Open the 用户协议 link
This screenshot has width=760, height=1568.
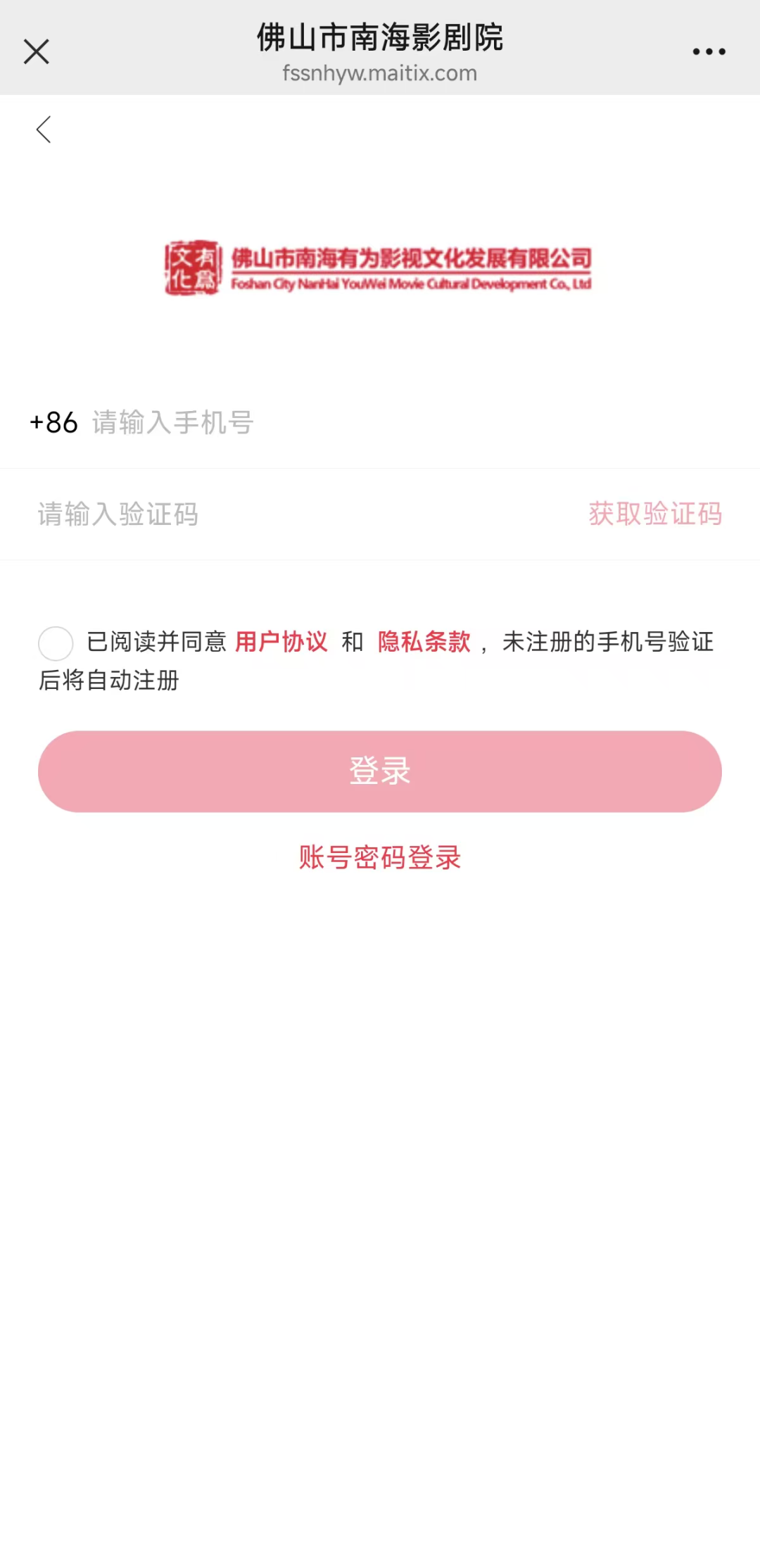coord(281,642)
